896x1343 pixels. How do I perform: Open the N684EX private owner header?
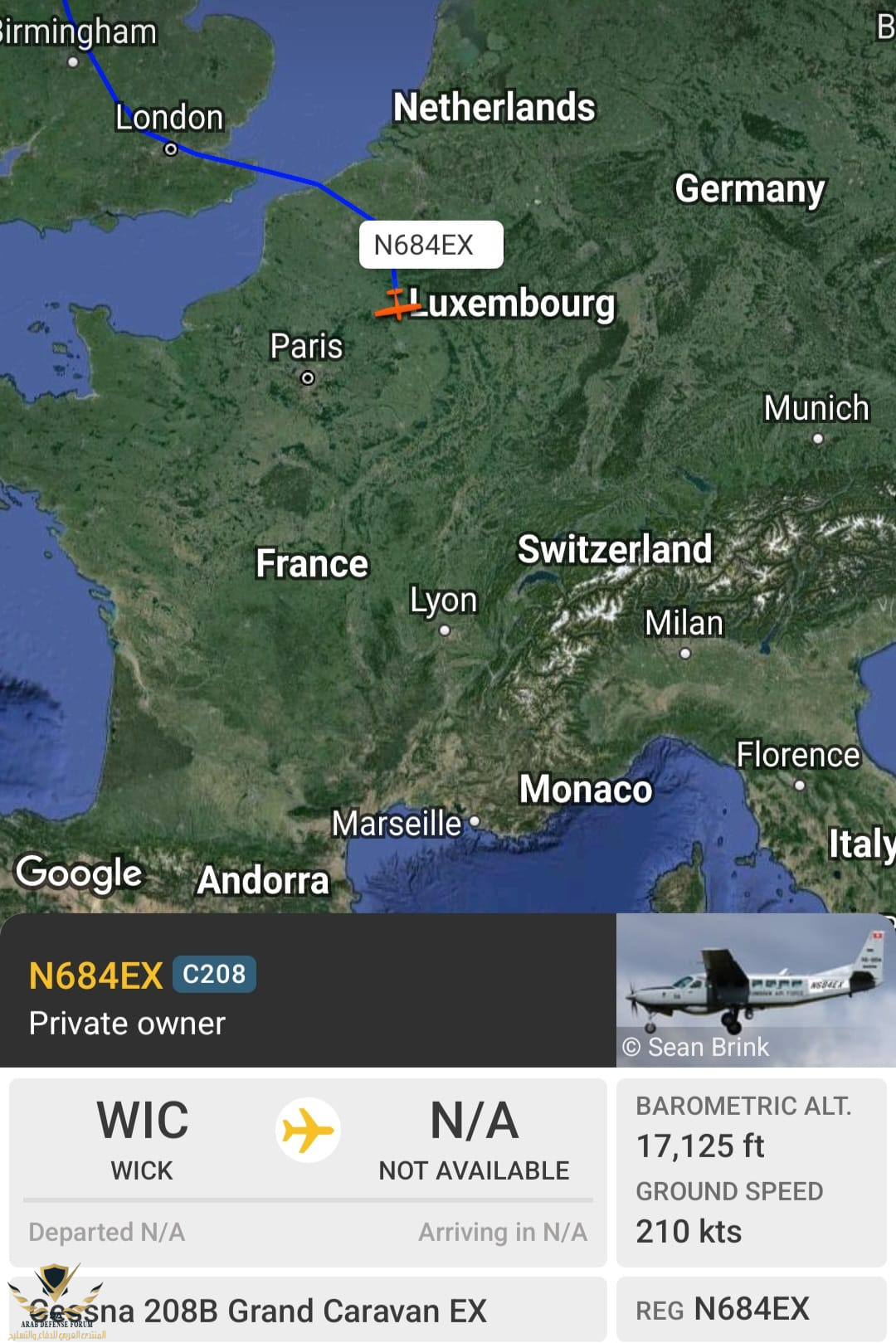click(x=307, y=997)
